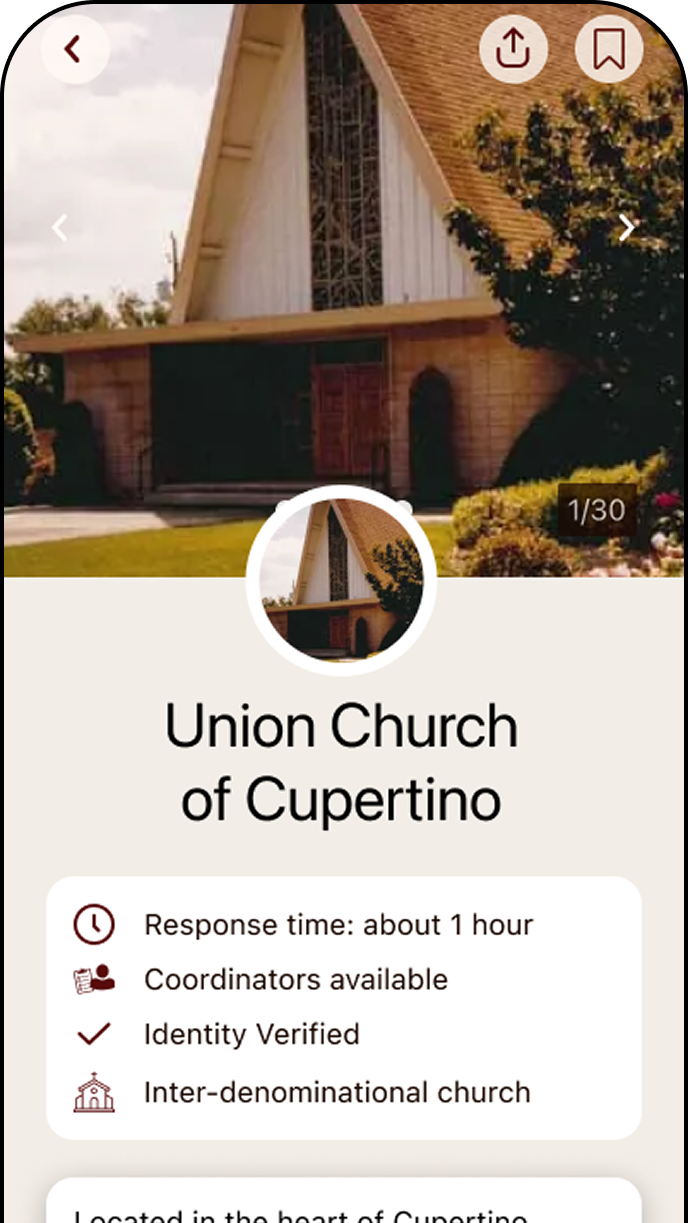Bookmark this church listing
Image resolution: width=688 pixels, height=1223 pixels.
609,48
